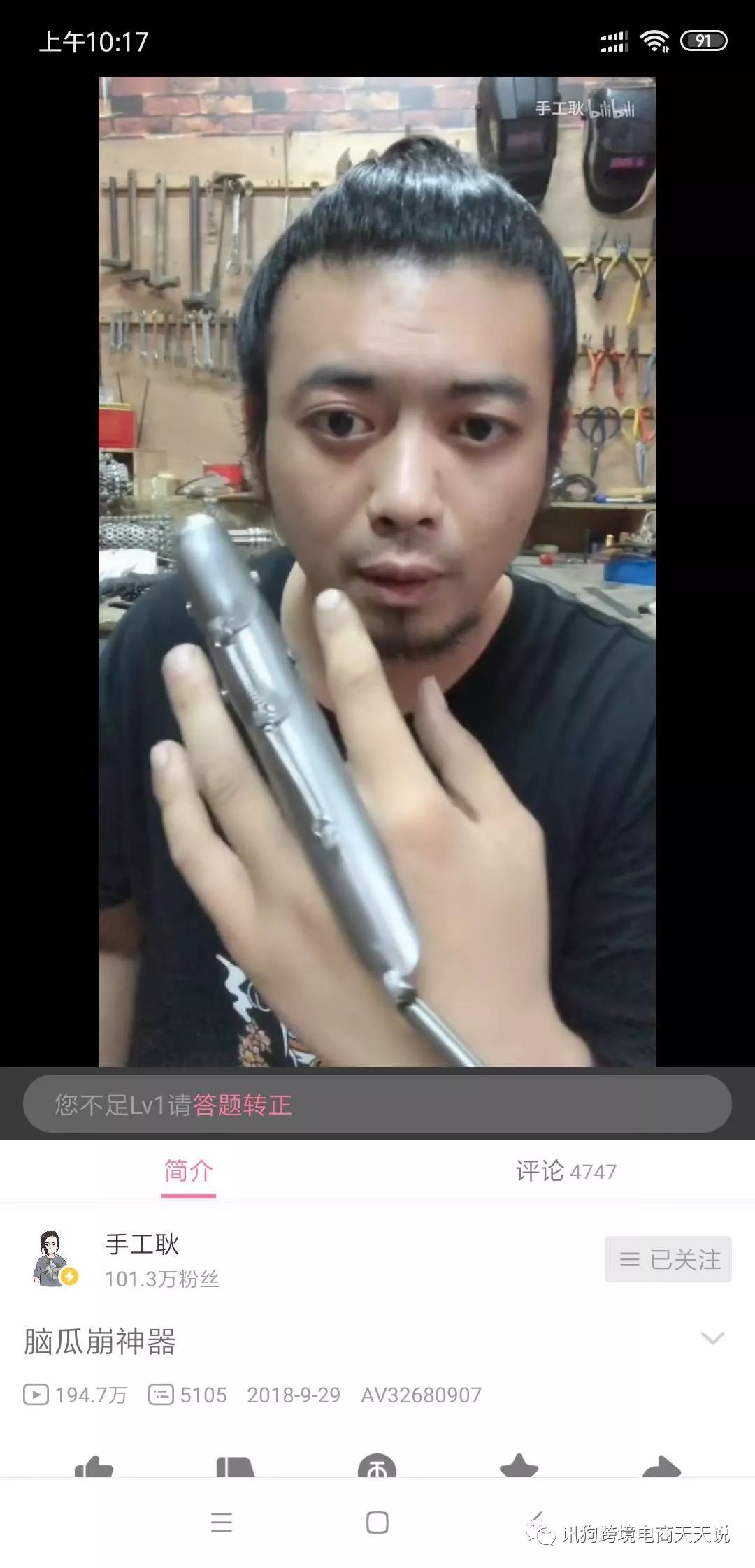This screenshot has width=755, height=1568.
Task: Share this video
Action: click(661, 1466)
